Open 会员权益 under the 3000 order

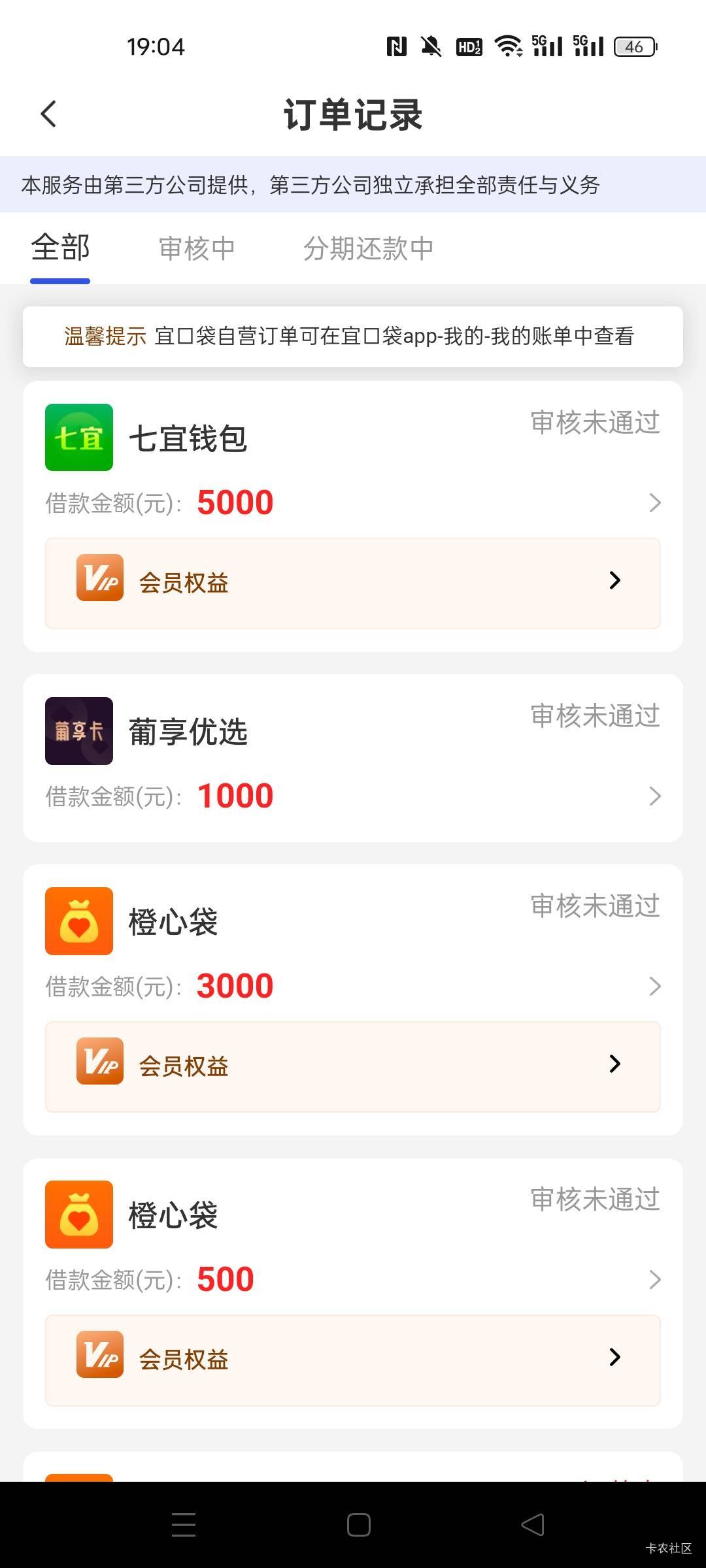pyautogui.click(x=353, y=1067)
